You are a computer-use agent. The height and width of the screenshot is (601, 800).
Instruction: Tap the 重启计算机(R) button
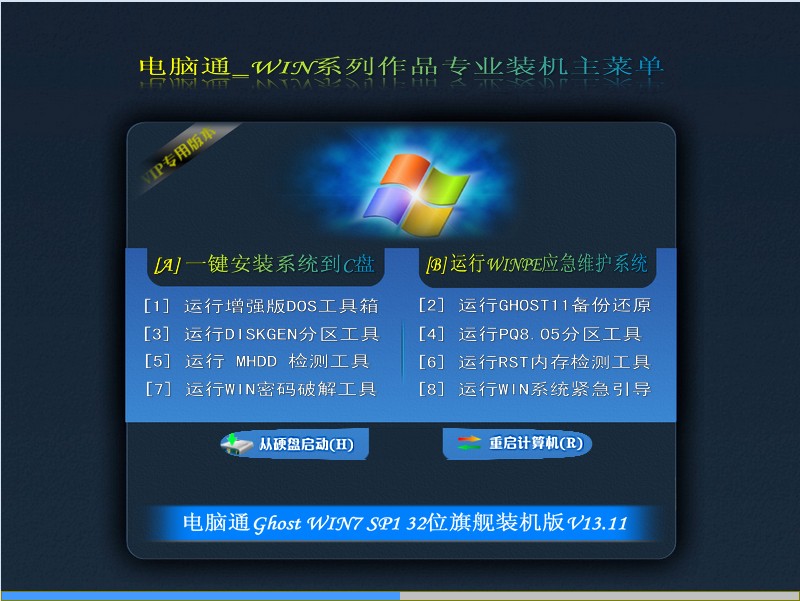[517, 443]
